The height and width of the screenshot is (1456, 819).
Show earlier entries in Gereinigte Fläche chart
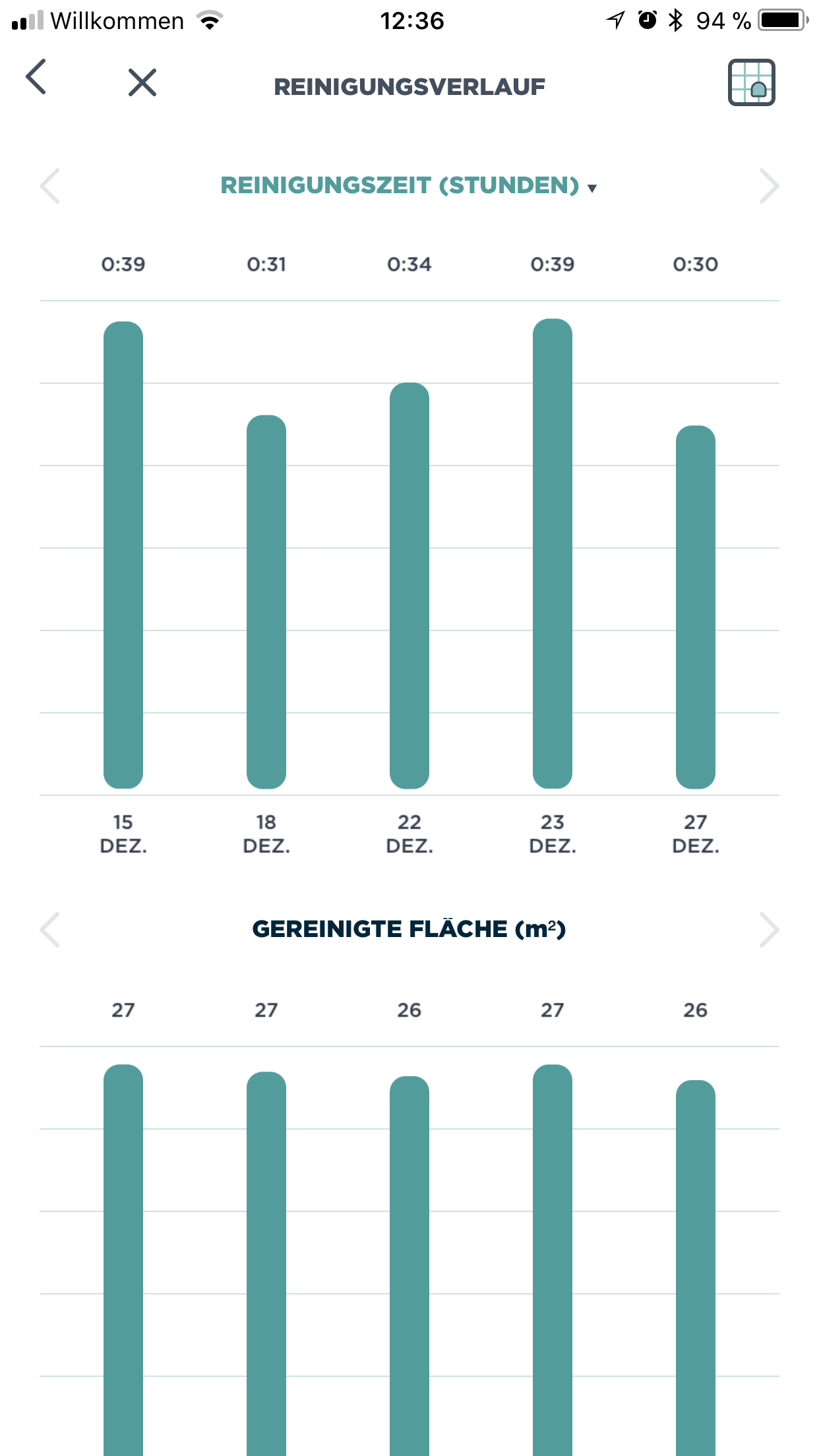[50, 930]
